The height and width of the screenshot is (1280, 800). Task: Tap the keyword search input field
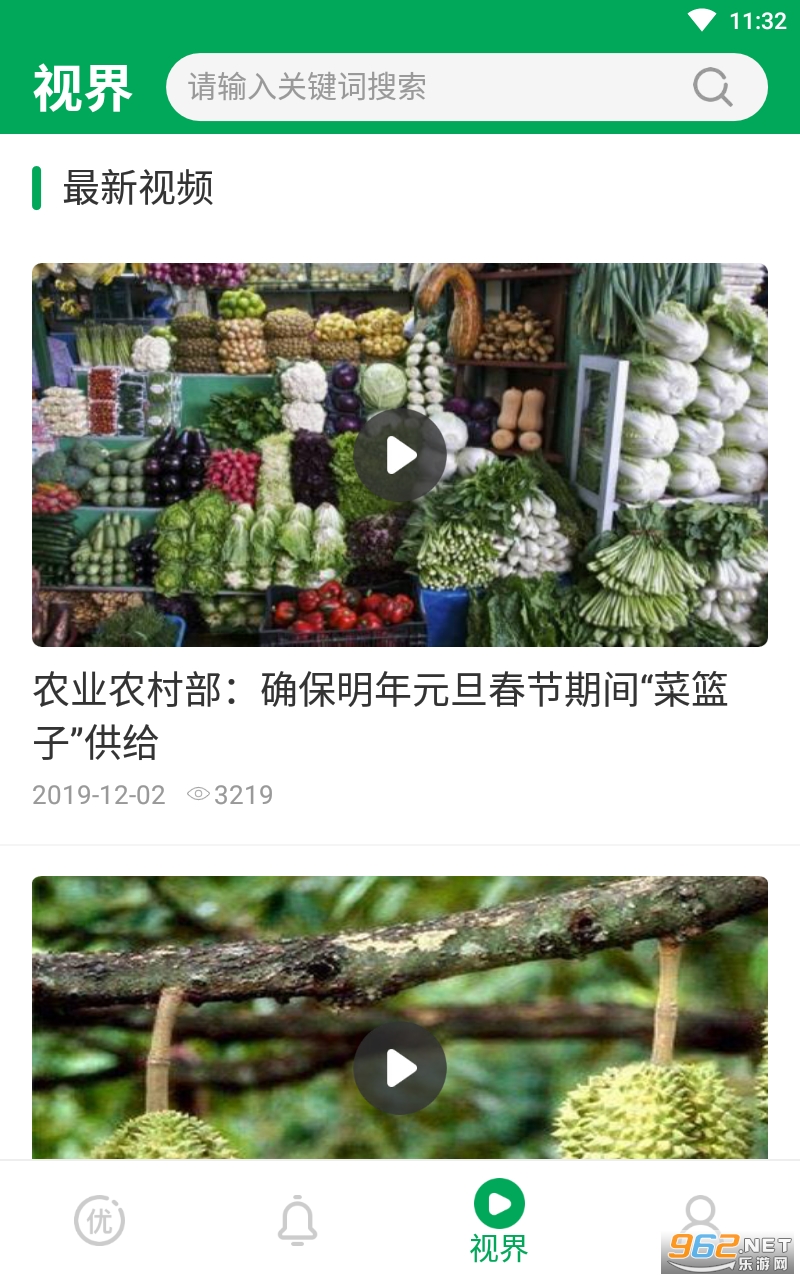coord(466,87)
